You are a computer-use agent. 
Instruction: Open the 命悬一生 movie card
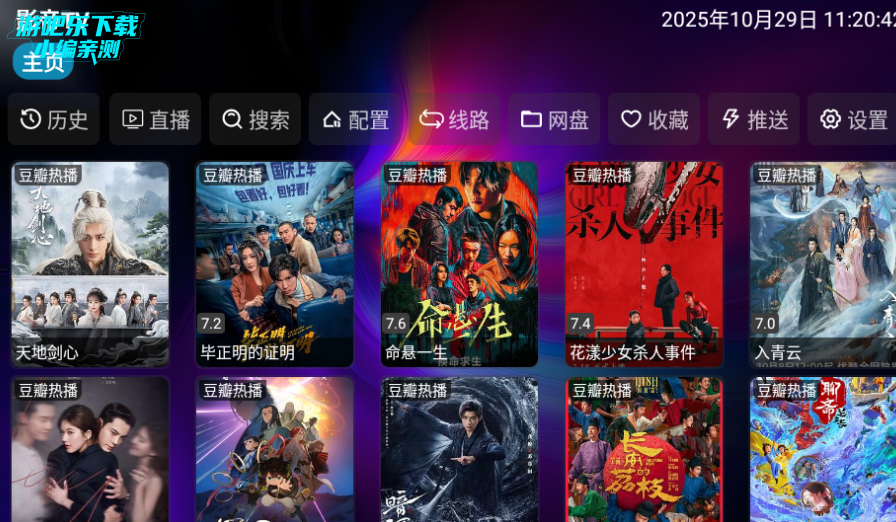[x=459, y=264]
